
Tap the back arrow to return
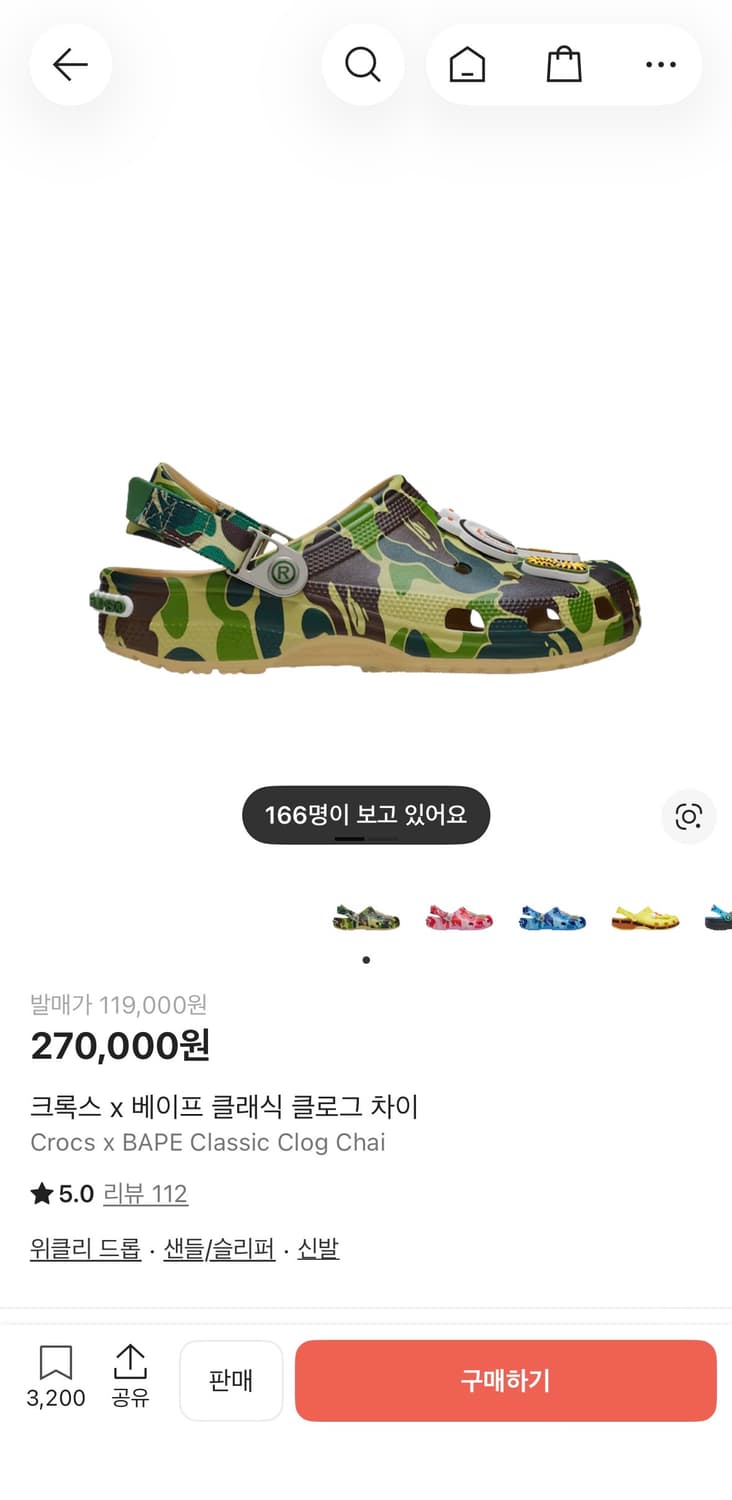coord(70,64)
